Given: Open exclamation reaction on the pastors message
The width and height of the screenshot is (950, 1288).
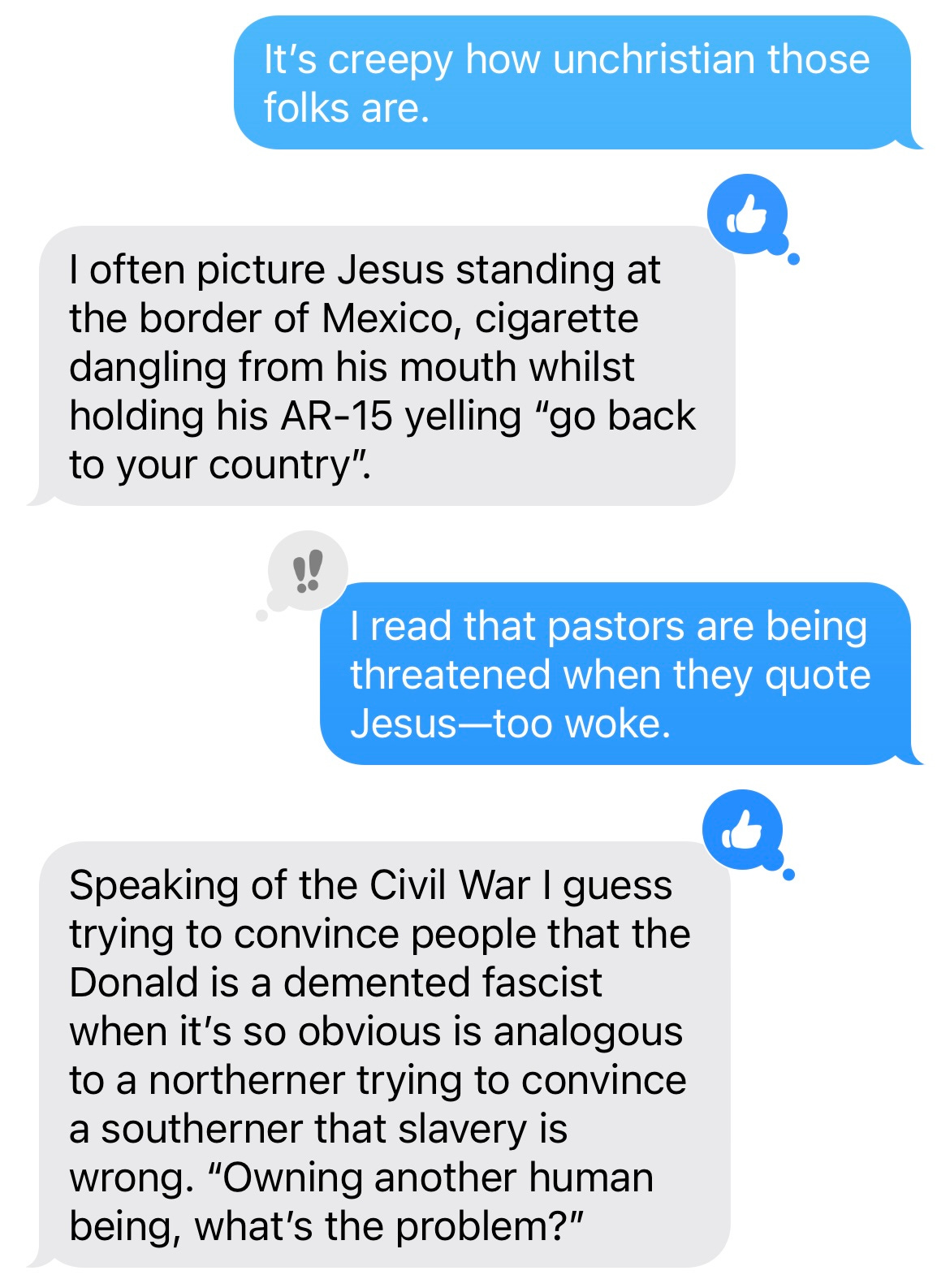Looking at the screenshot, I should [x=308, y=570].
